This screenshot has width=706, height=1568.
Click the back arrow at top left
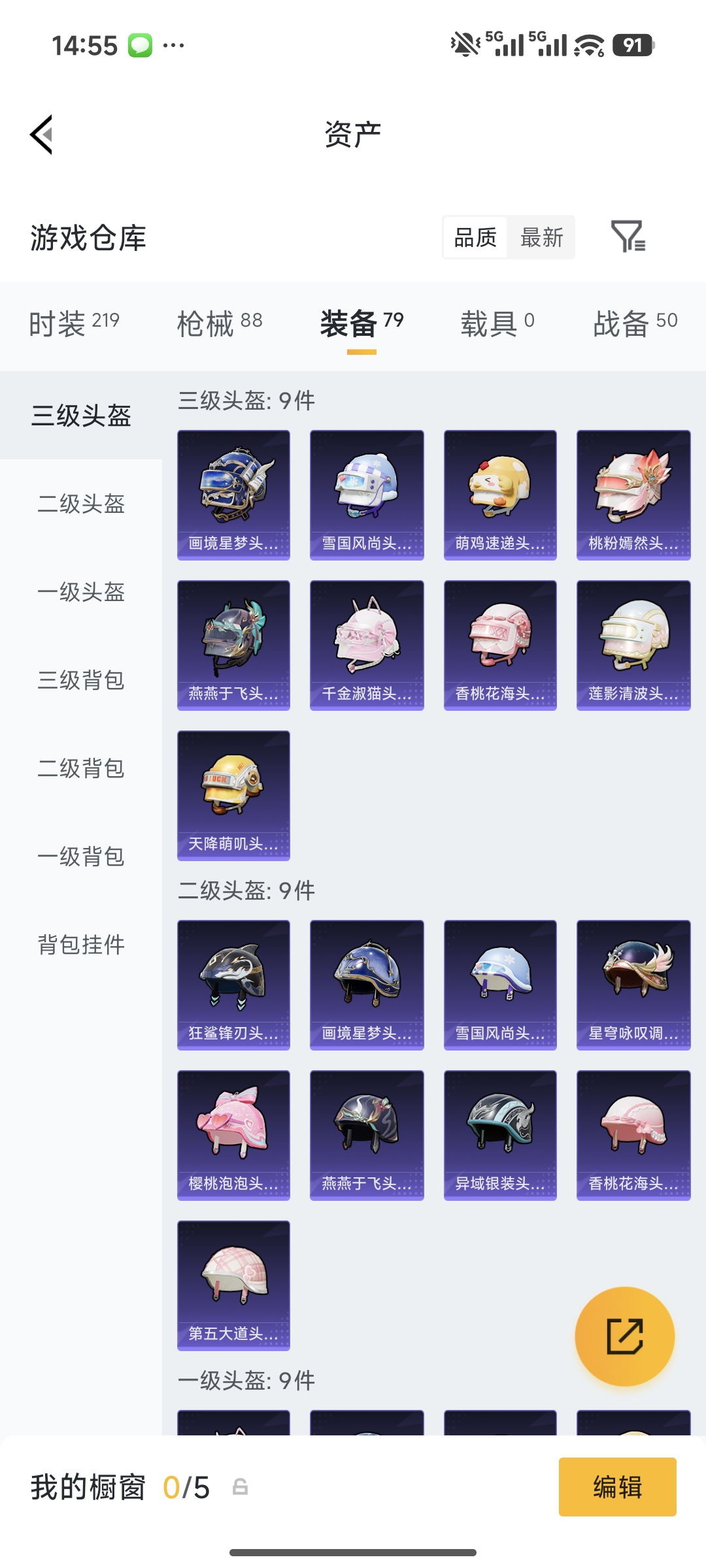tap(41, 134)
